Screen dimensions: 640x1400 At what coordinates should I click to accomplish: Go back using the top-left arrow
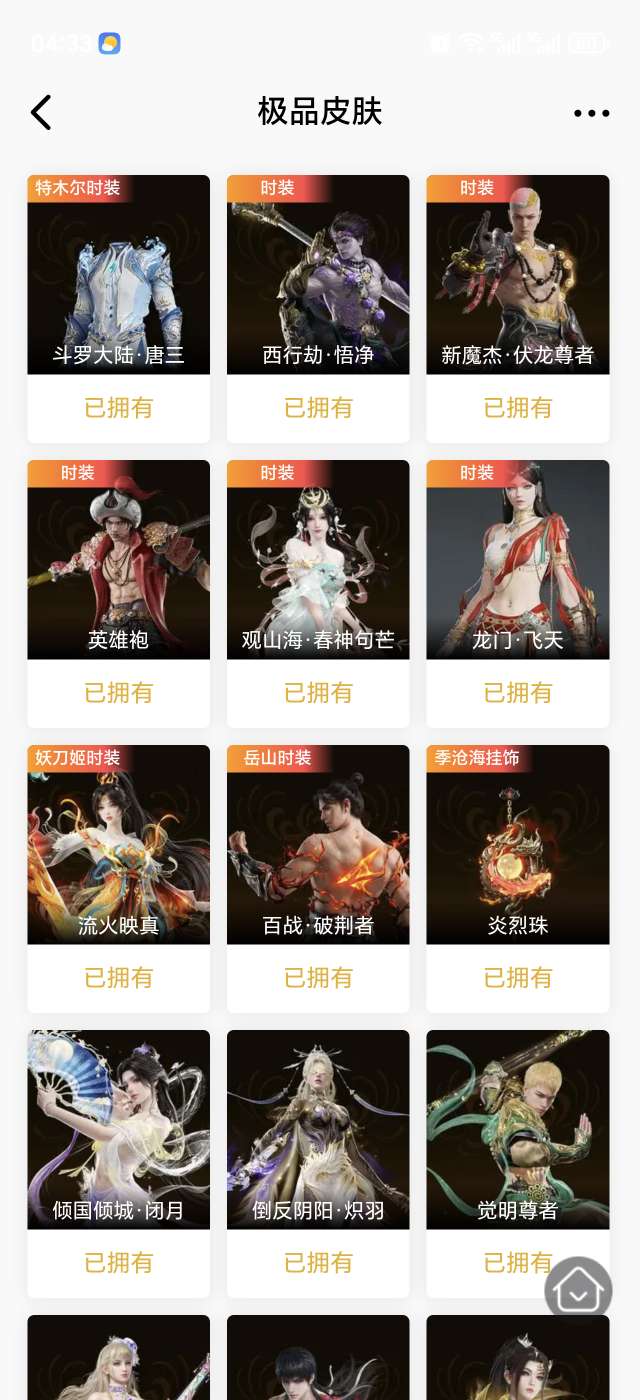41,112
